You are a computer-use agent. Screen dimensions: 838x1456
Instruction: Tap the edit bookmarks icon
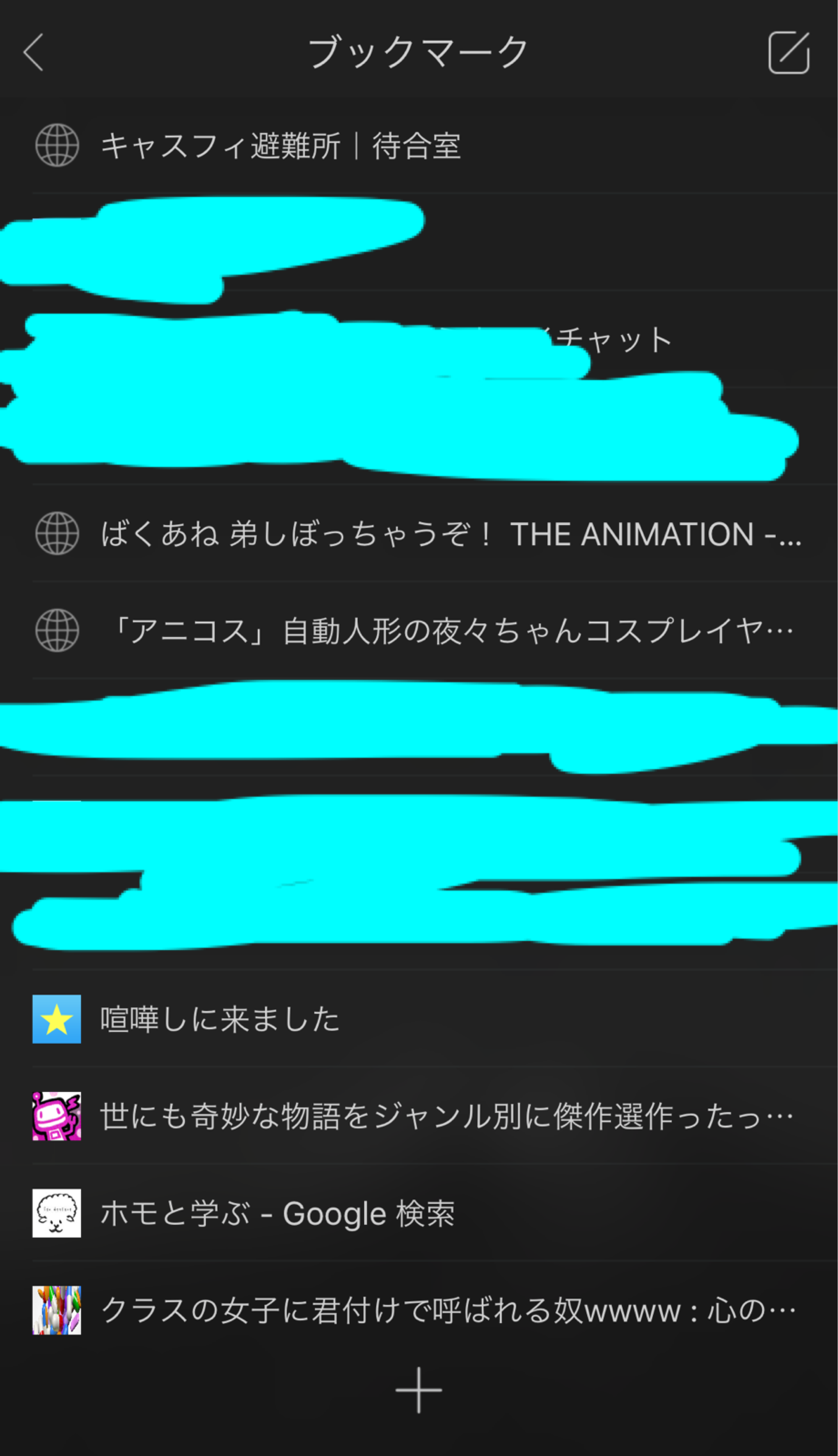[x=788, y=52]
